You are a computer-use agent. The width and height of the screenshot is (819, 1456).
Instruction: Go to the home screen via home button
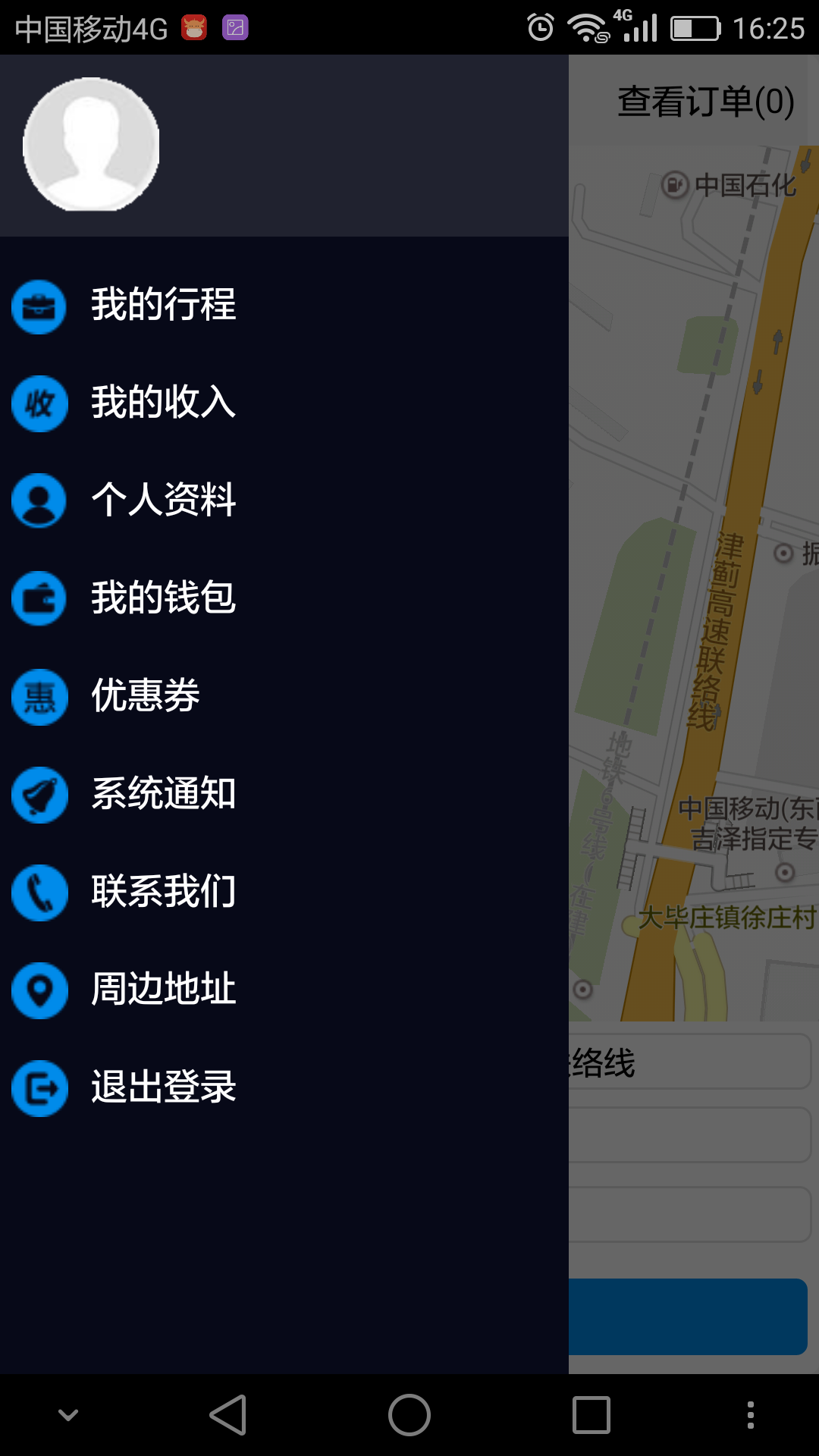409,1415
